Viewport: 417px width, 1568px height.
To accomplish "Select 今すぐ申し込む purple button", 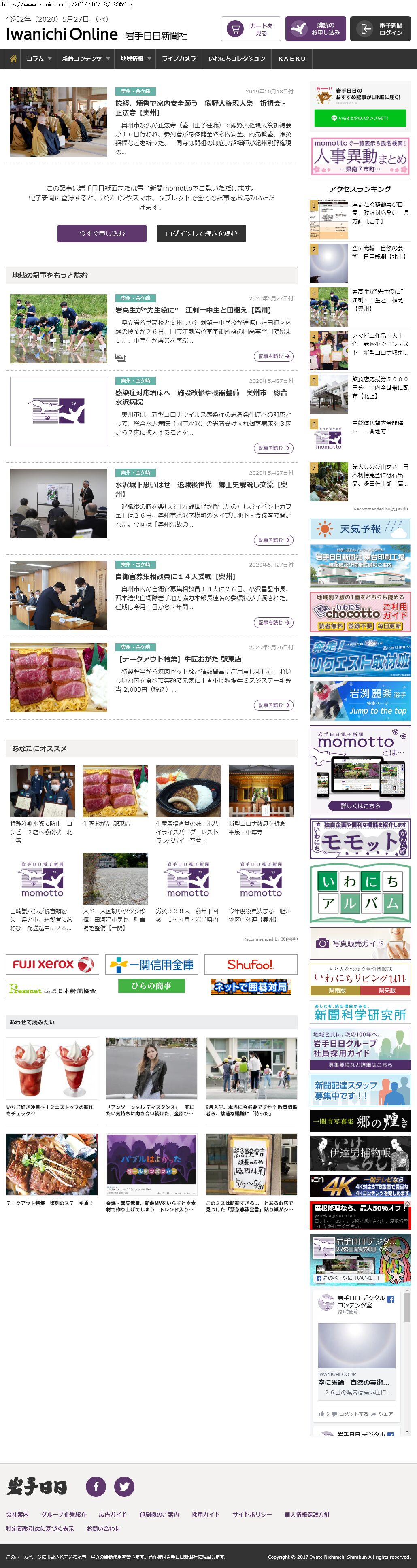I will (102, 234).
